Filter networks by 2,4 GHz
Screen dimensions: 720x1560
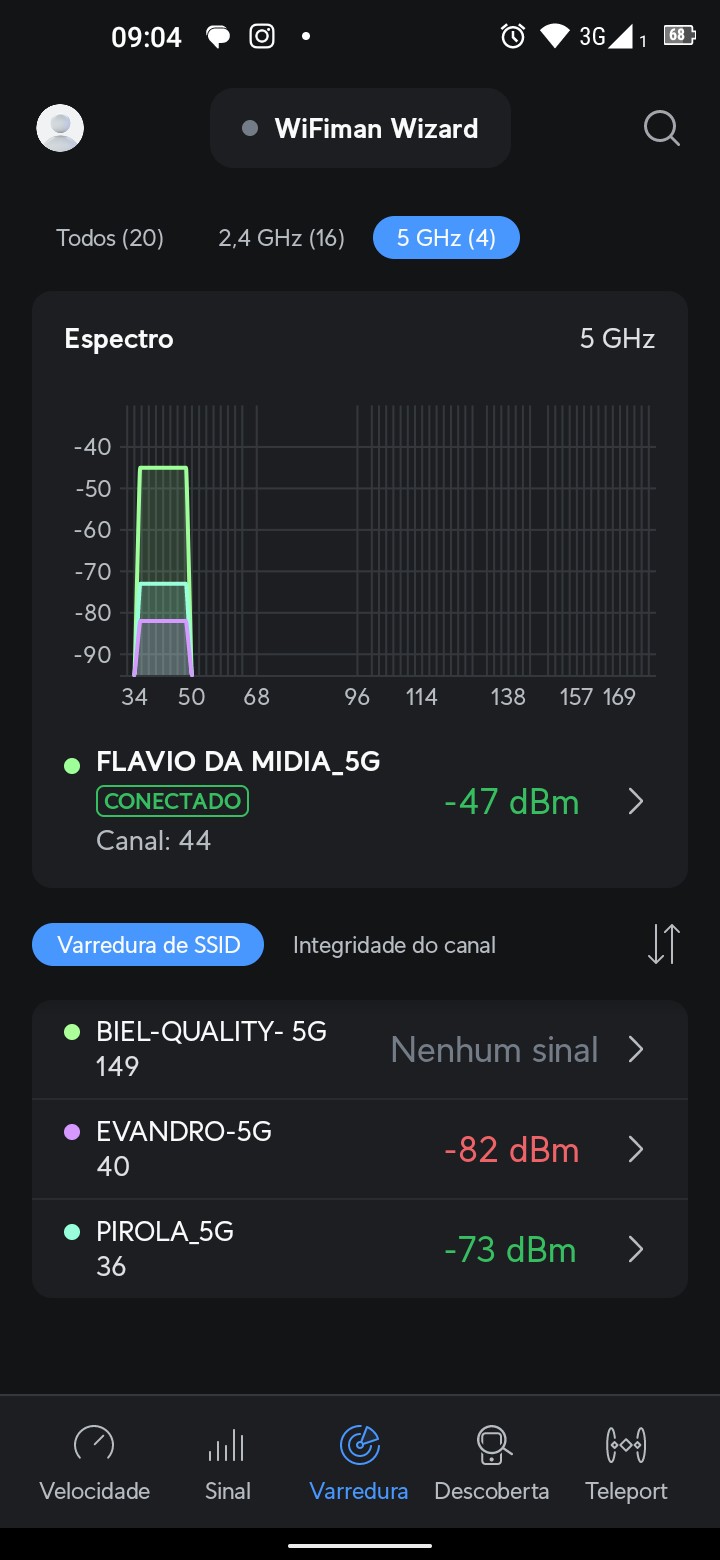[x=281, y=238]
